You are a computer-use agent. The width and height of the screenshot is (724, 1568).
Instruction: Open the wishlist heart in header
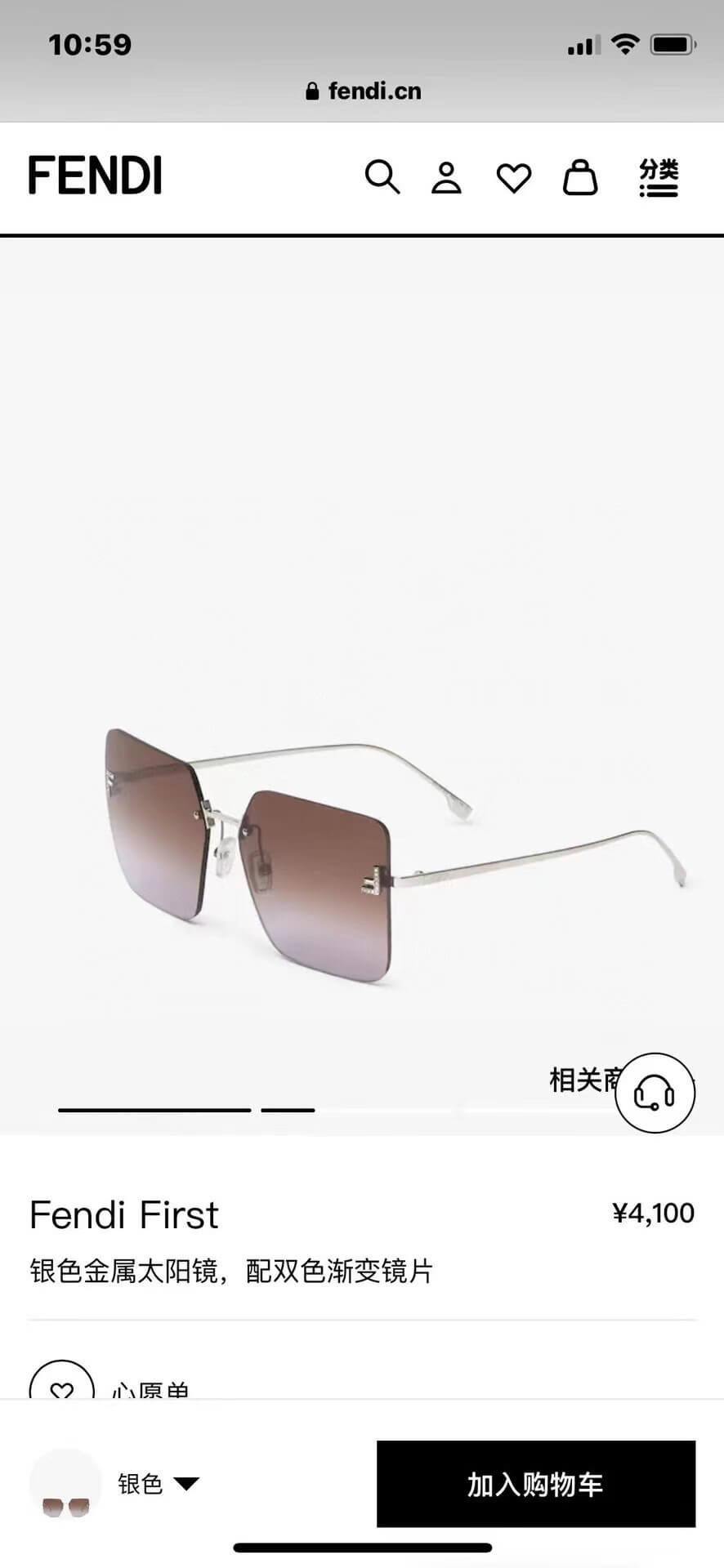coord(513,178)
